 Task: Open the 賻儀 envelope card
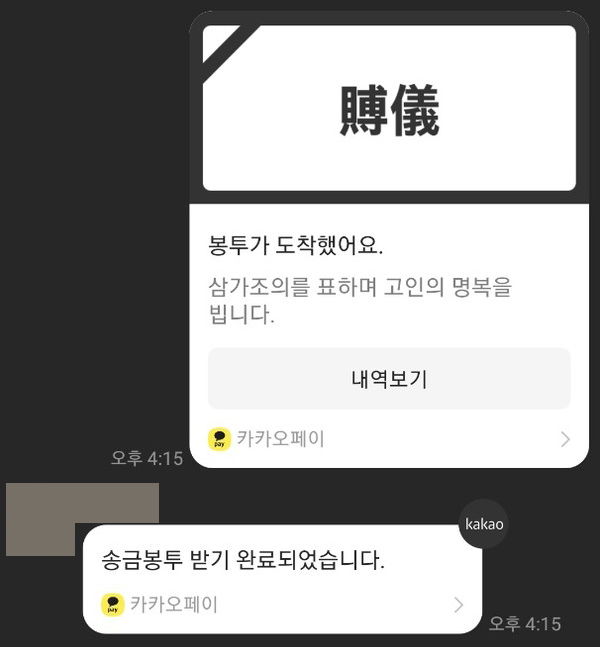point(389,108)
